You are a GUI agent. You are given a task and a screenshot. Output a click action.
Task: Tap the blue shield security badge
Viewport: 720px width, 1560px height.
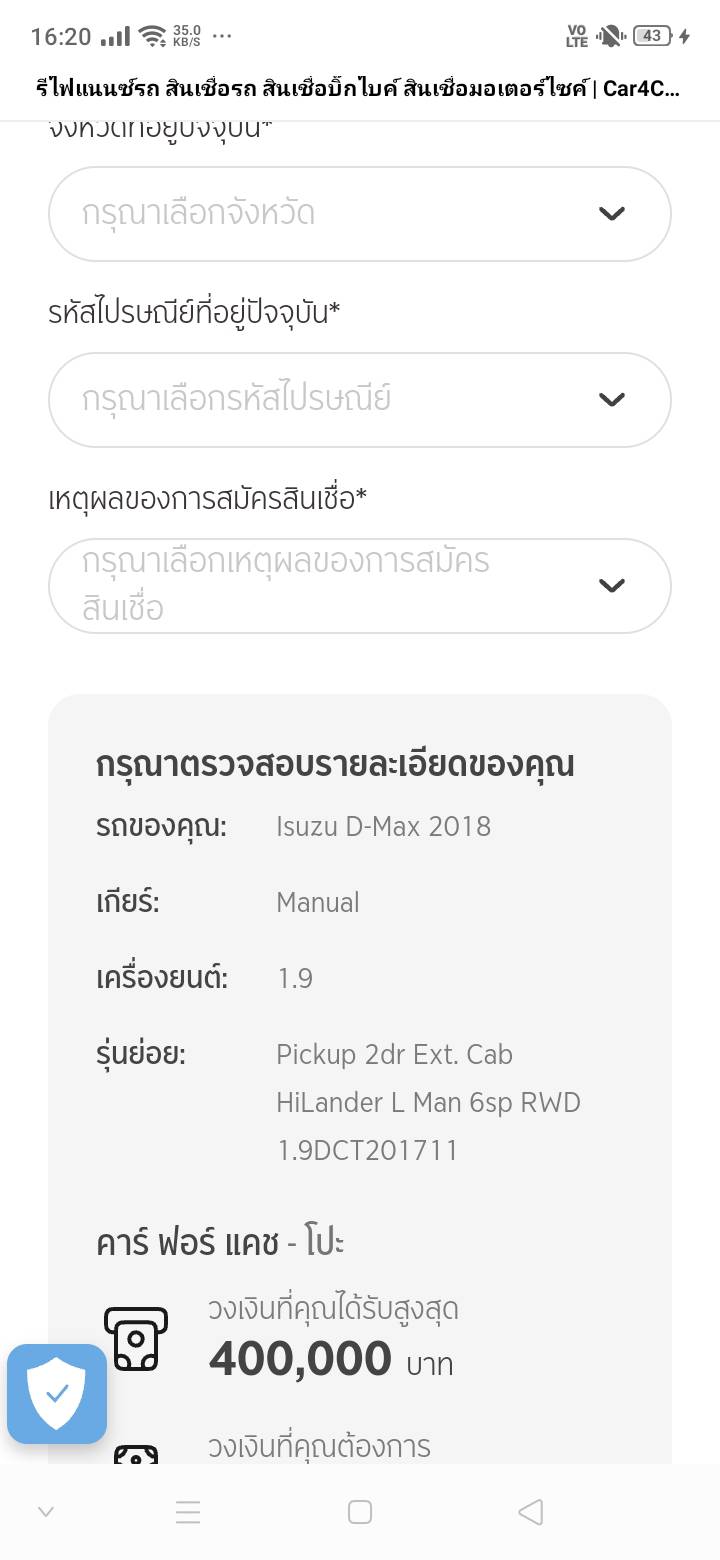click(57, 1393)
